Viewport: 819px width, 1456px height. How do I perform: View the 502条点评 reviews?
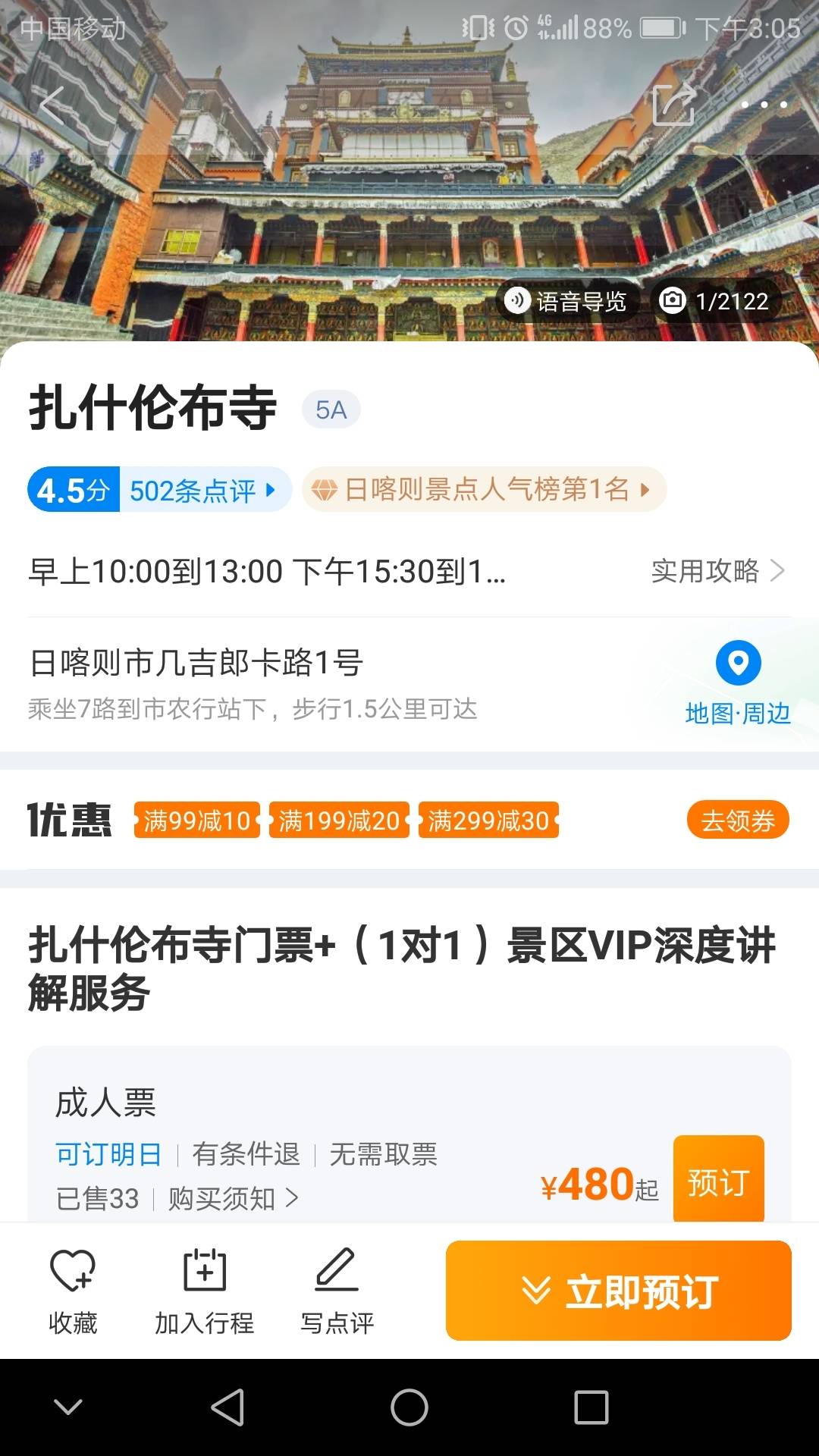[202, 491]
